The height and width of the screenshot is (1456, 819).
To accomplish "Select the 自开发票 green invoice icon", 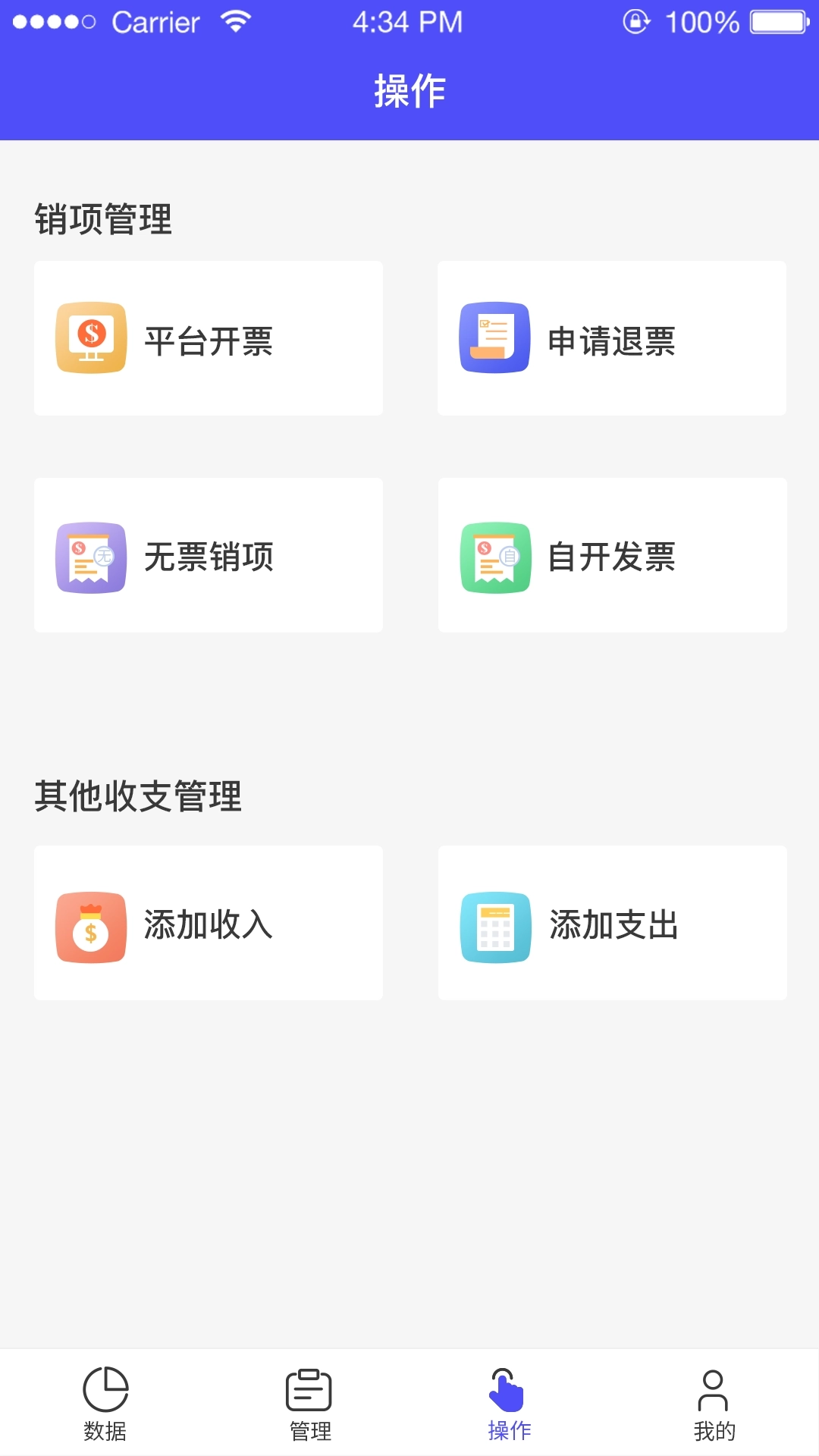I will (x=495, y=556).
